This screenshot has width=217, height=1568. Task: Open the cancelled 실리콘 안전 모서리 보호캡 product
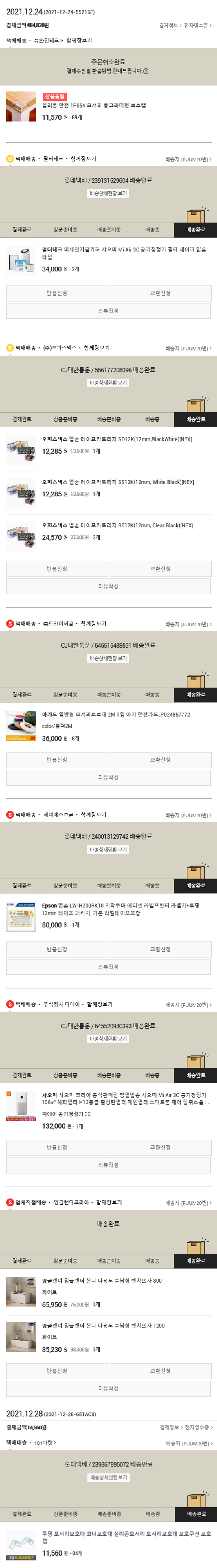coord(94,105)
